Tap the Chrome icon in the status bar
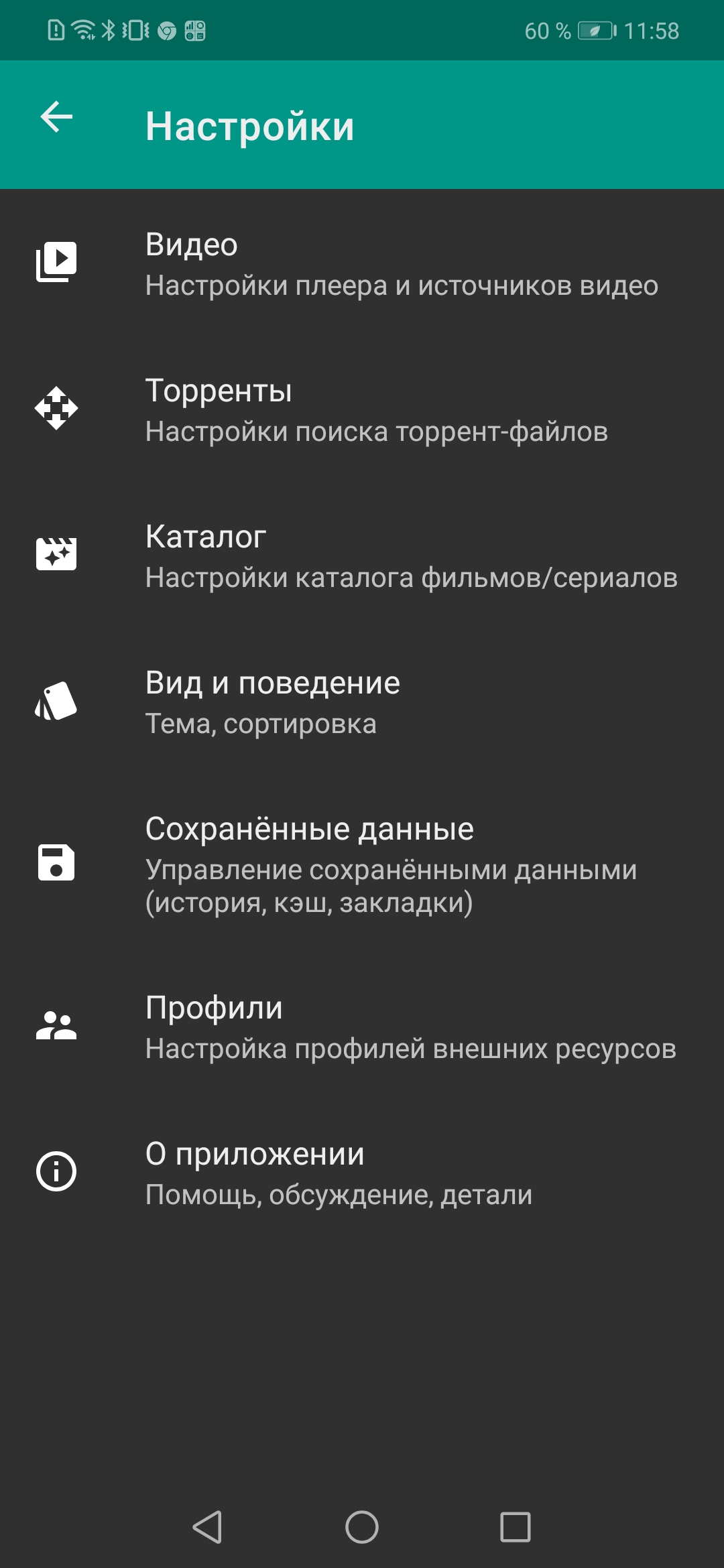 click(x=167, y=30)
